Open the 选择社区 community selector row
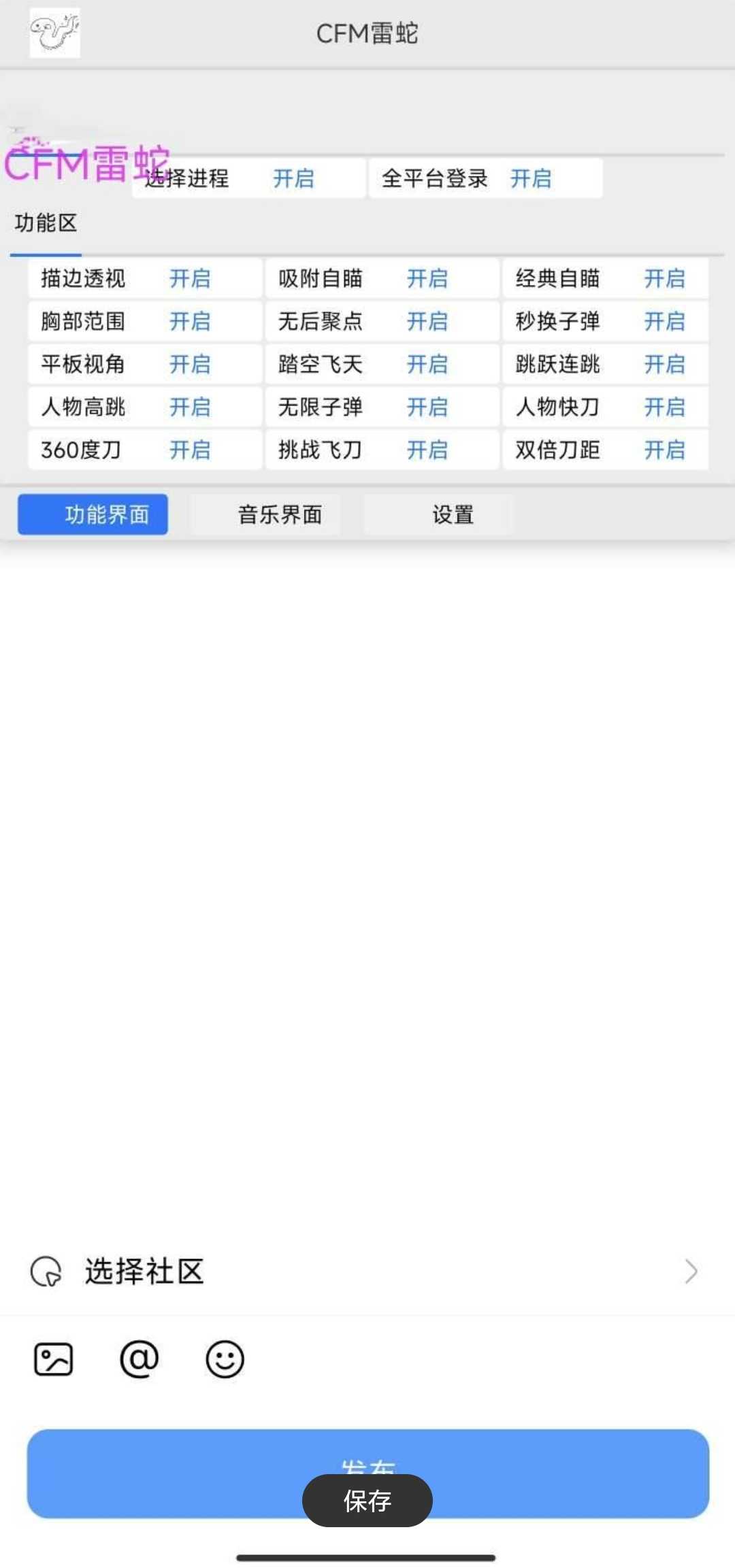Screen dimensions: 735x1568 pos(367,1271)
